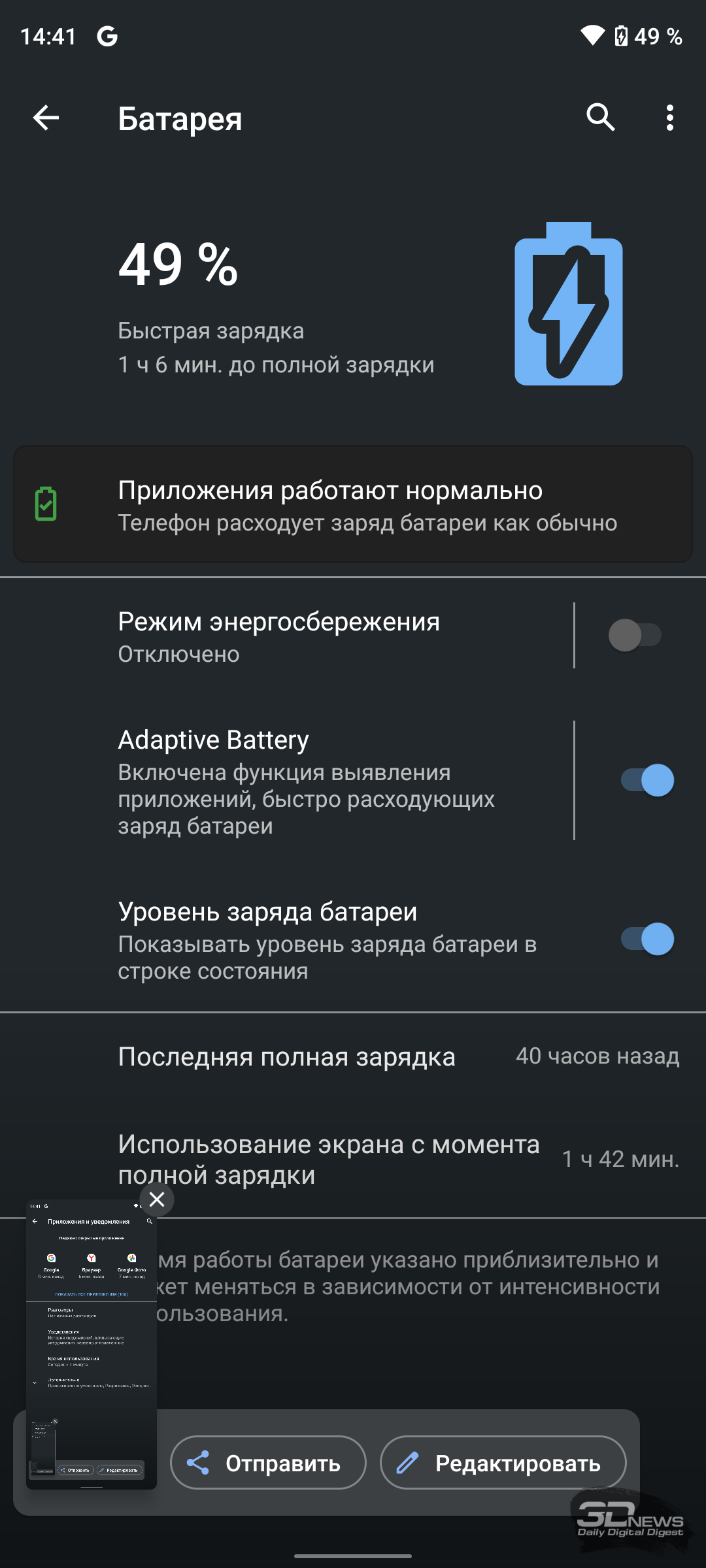Disable the Уровень заряда батареи switch
This screenshot has height=1568, width=706.
[647, 939]
